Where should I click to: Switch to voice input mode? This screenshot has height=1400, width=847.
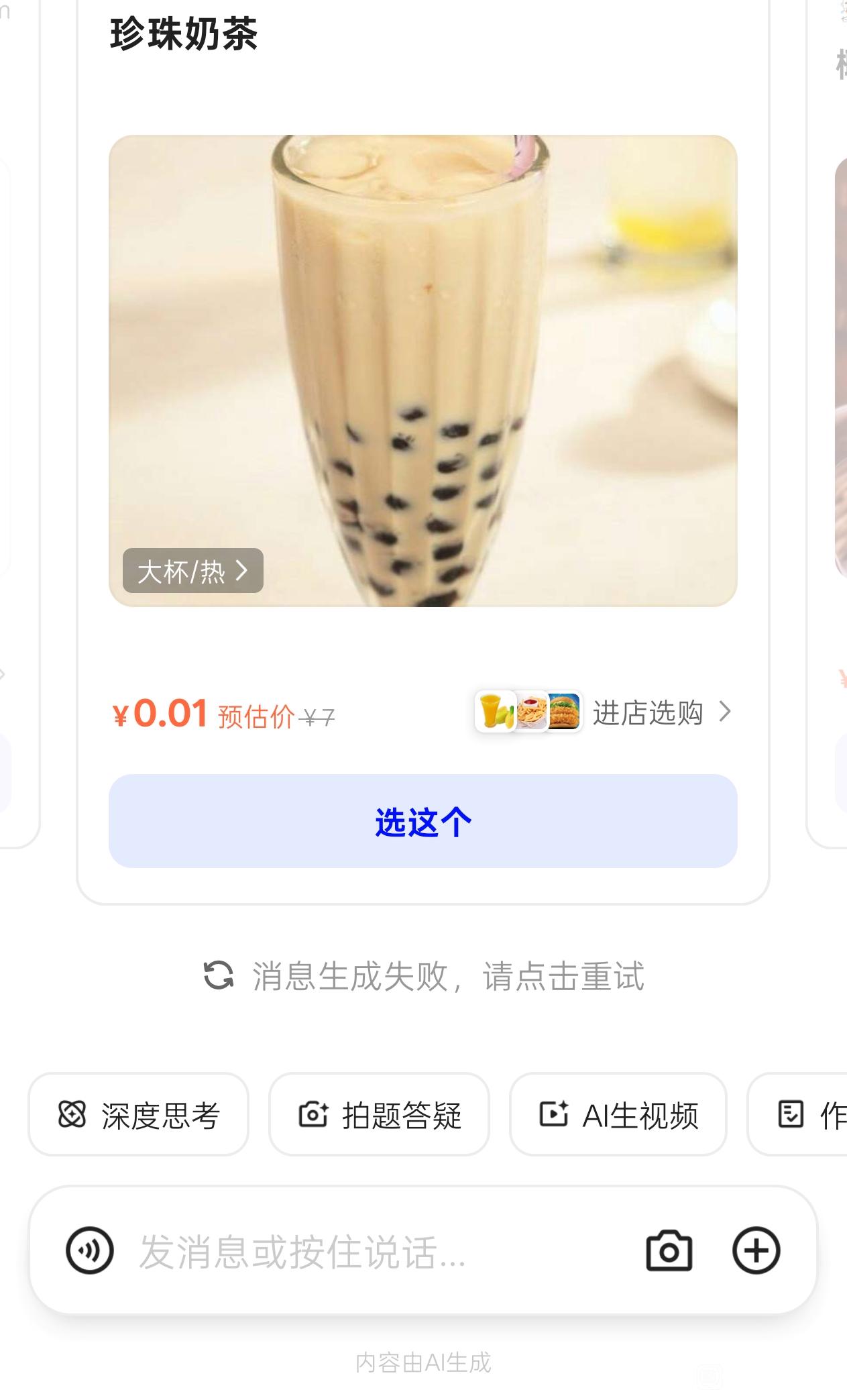tap(89, 1251)
